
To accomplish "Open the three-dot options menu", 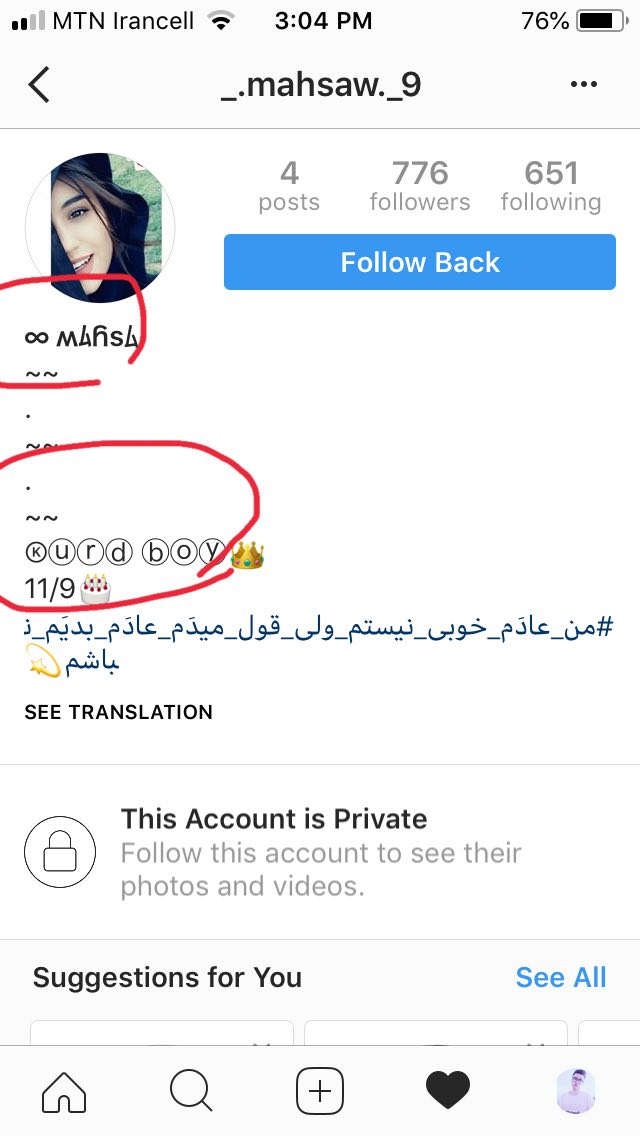I will pos(583,85).
